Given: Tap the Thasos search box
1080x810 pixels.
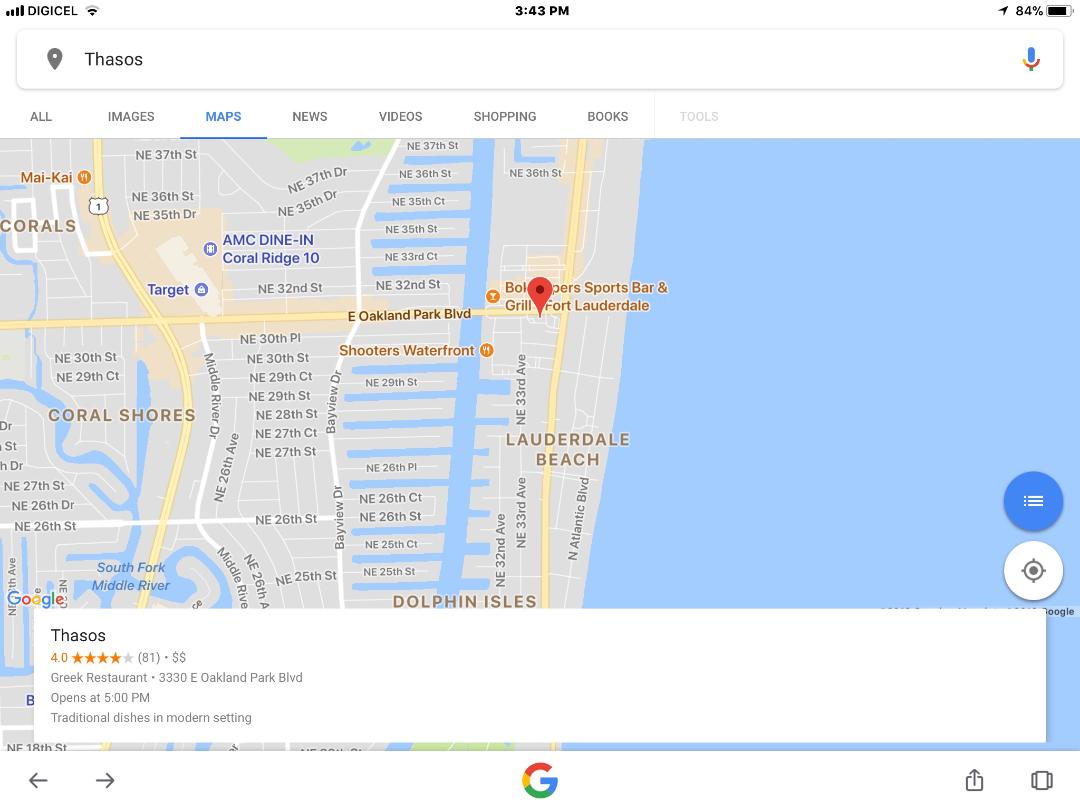Looking at the screenshot, I should pyautogui.click(x=500, y=59).
